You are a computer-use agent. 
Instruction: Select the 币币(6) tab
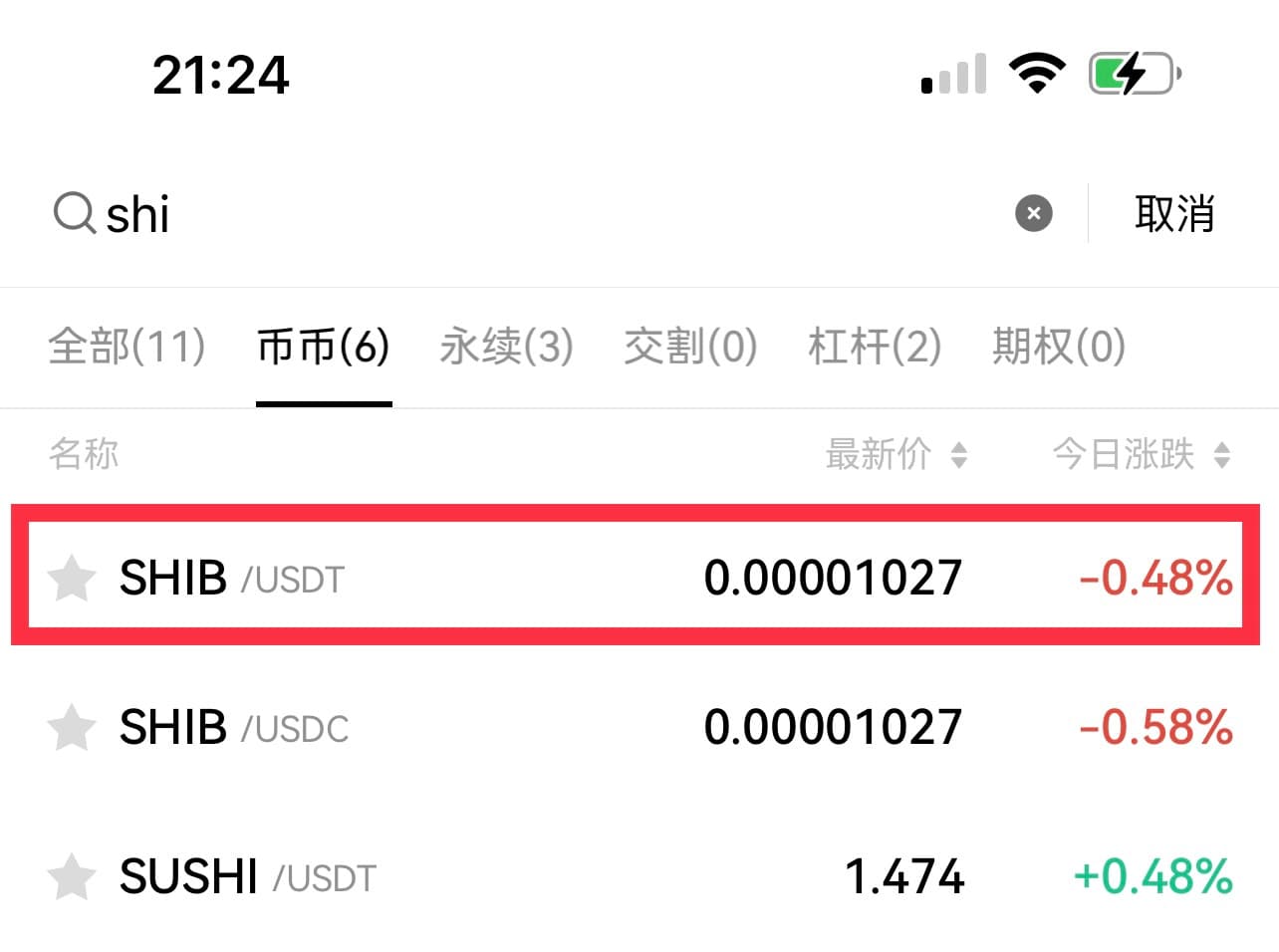(x=324, y=347)
